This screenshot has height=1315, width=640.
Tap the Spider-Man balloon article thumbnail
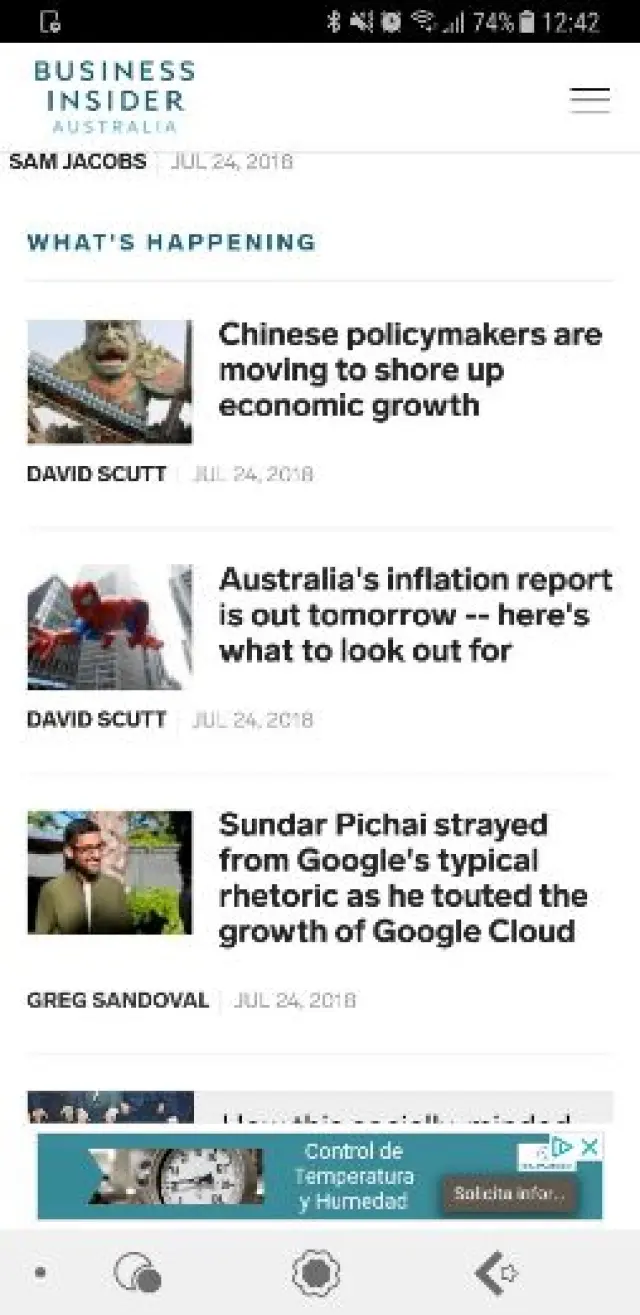point(110,627)
